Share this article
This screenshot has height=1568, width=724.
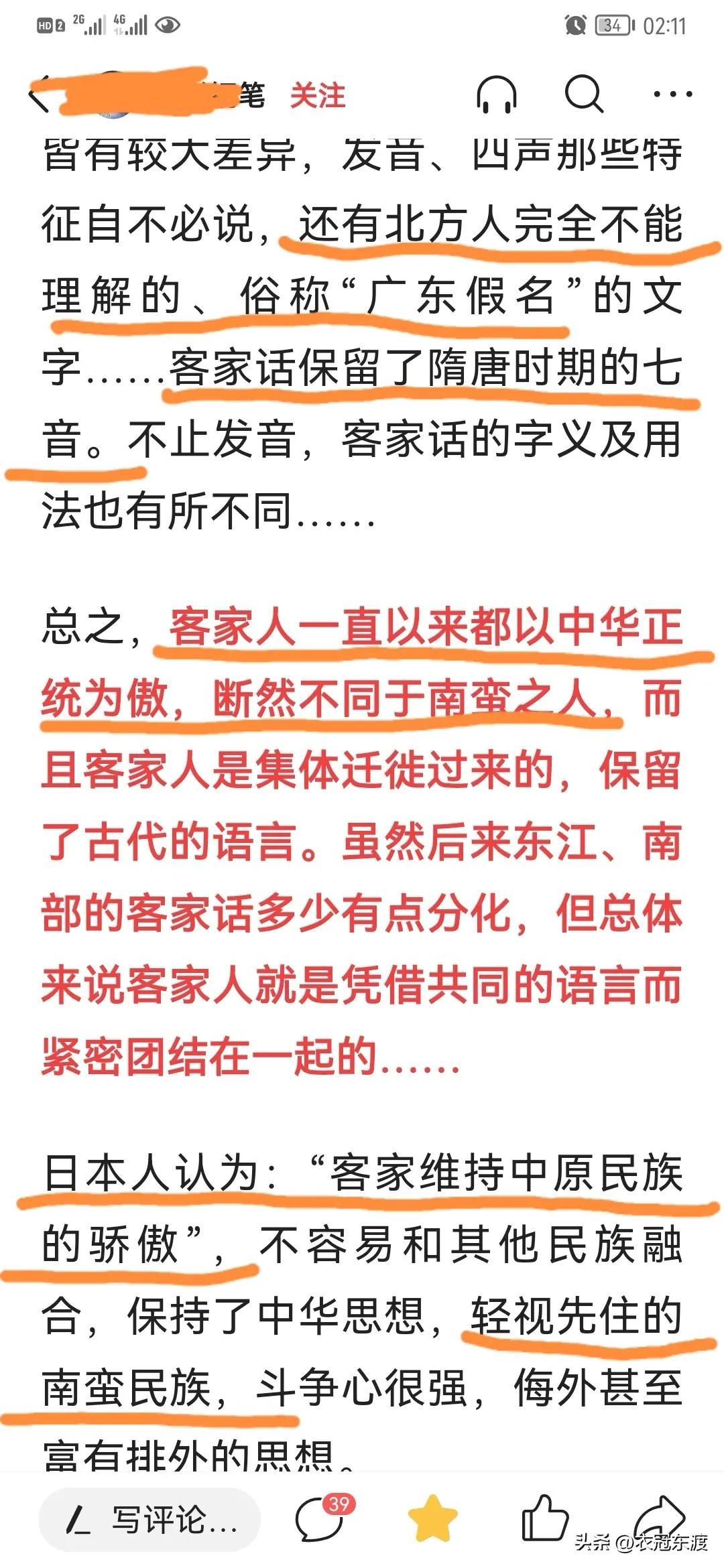(660, 1516)
